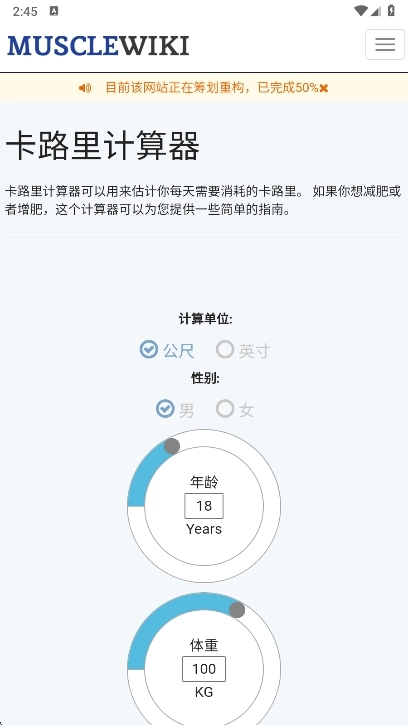Select the 公尺 metric unit option
This screenshot has height=725, width=408.
pos(167,350)
